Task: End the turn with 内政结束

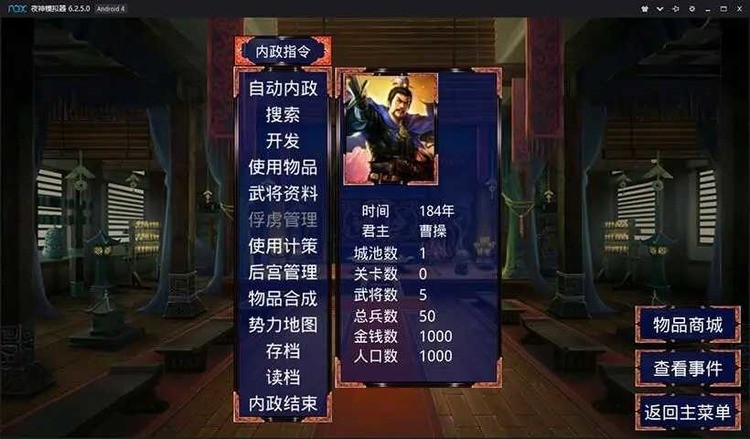Action: point(283,404)
